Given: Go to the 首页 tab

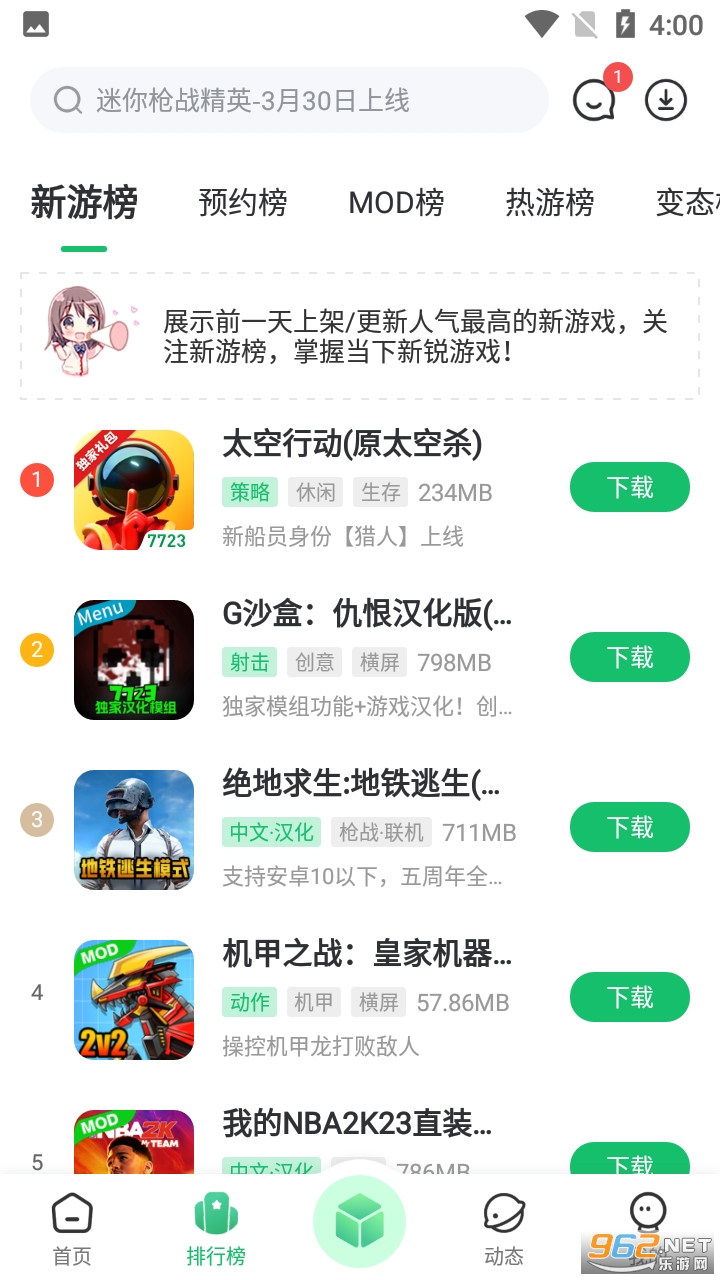Looking at the screenshot, I should (72, 1229).
